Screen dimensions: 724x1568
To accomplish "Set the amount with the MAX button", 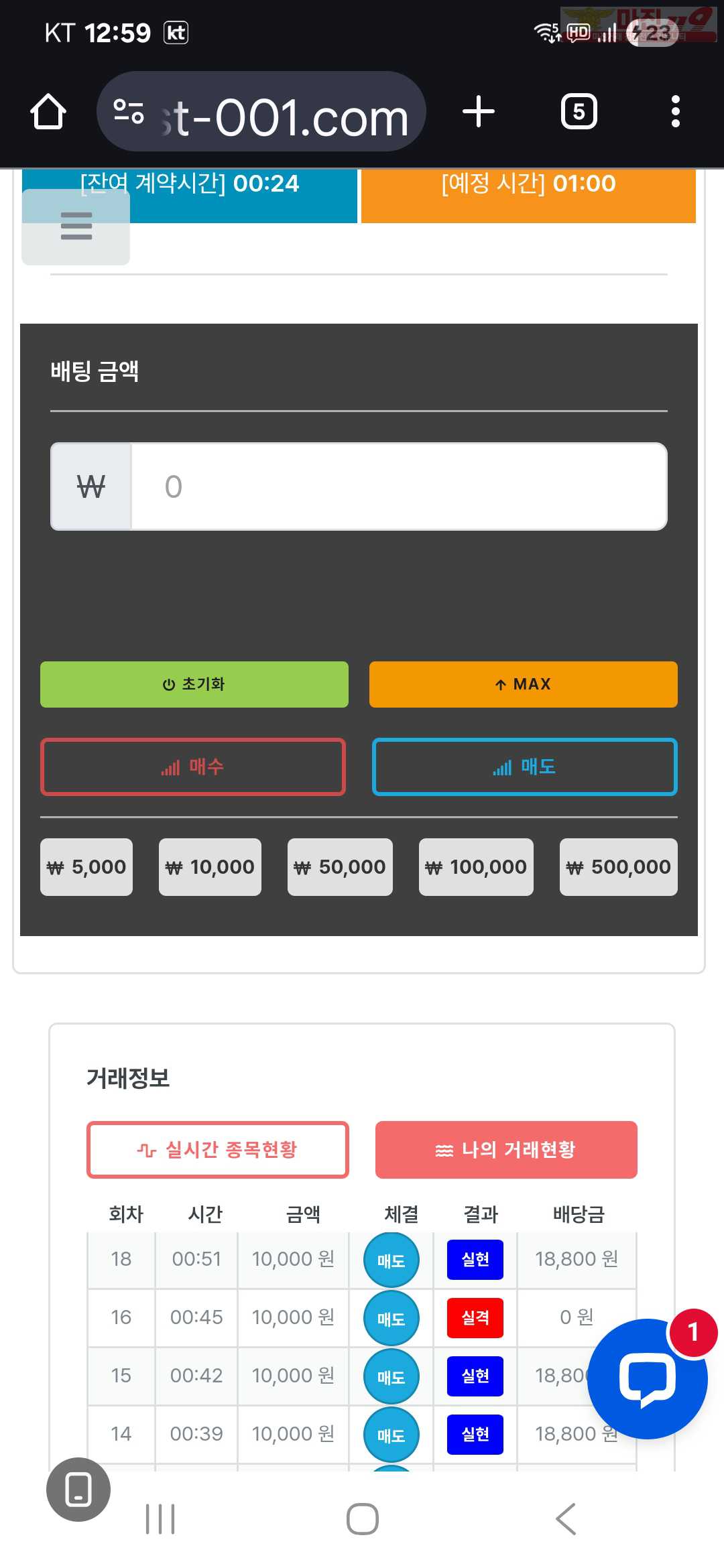I will (x=524, y=684).
